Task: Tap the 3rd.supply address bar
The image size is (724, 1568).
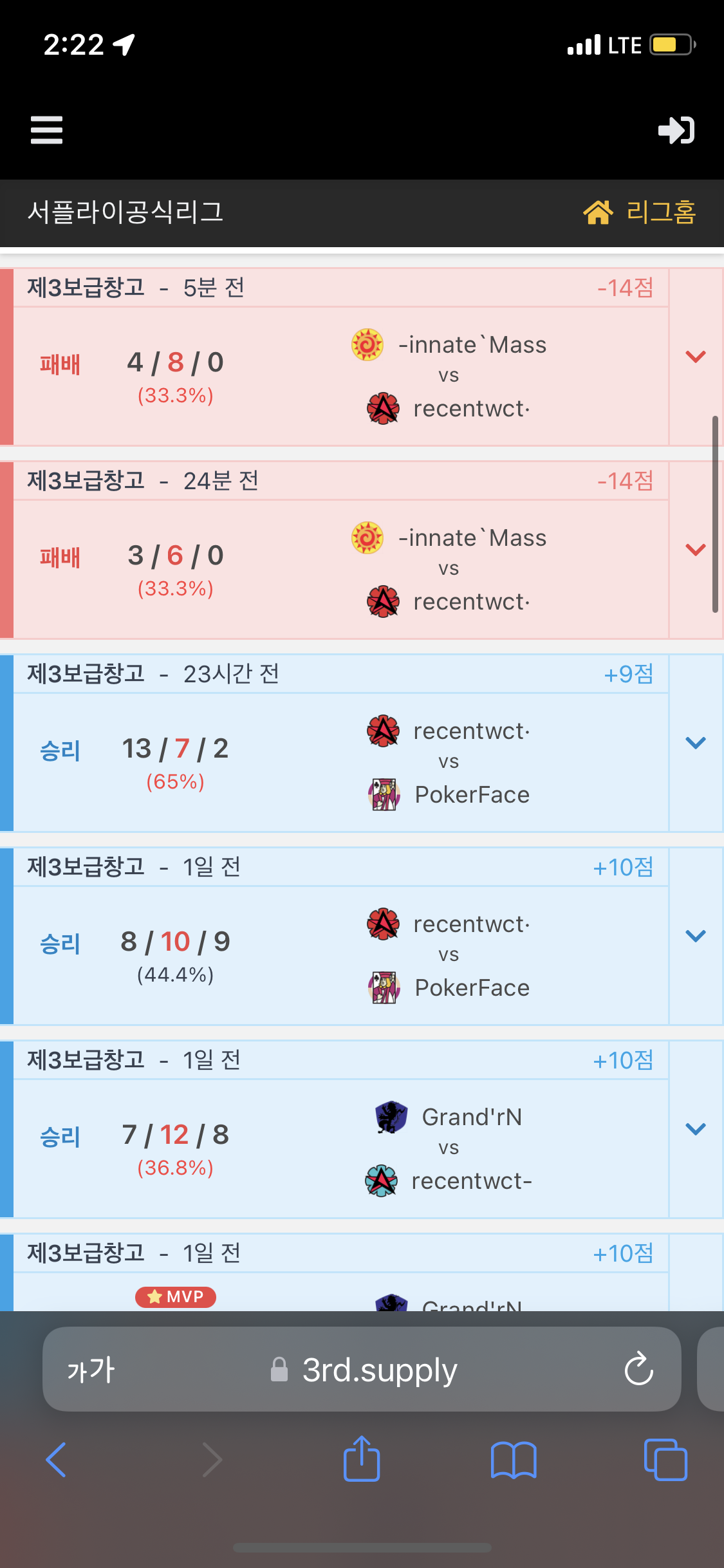Action: [x=380, y=1370]
